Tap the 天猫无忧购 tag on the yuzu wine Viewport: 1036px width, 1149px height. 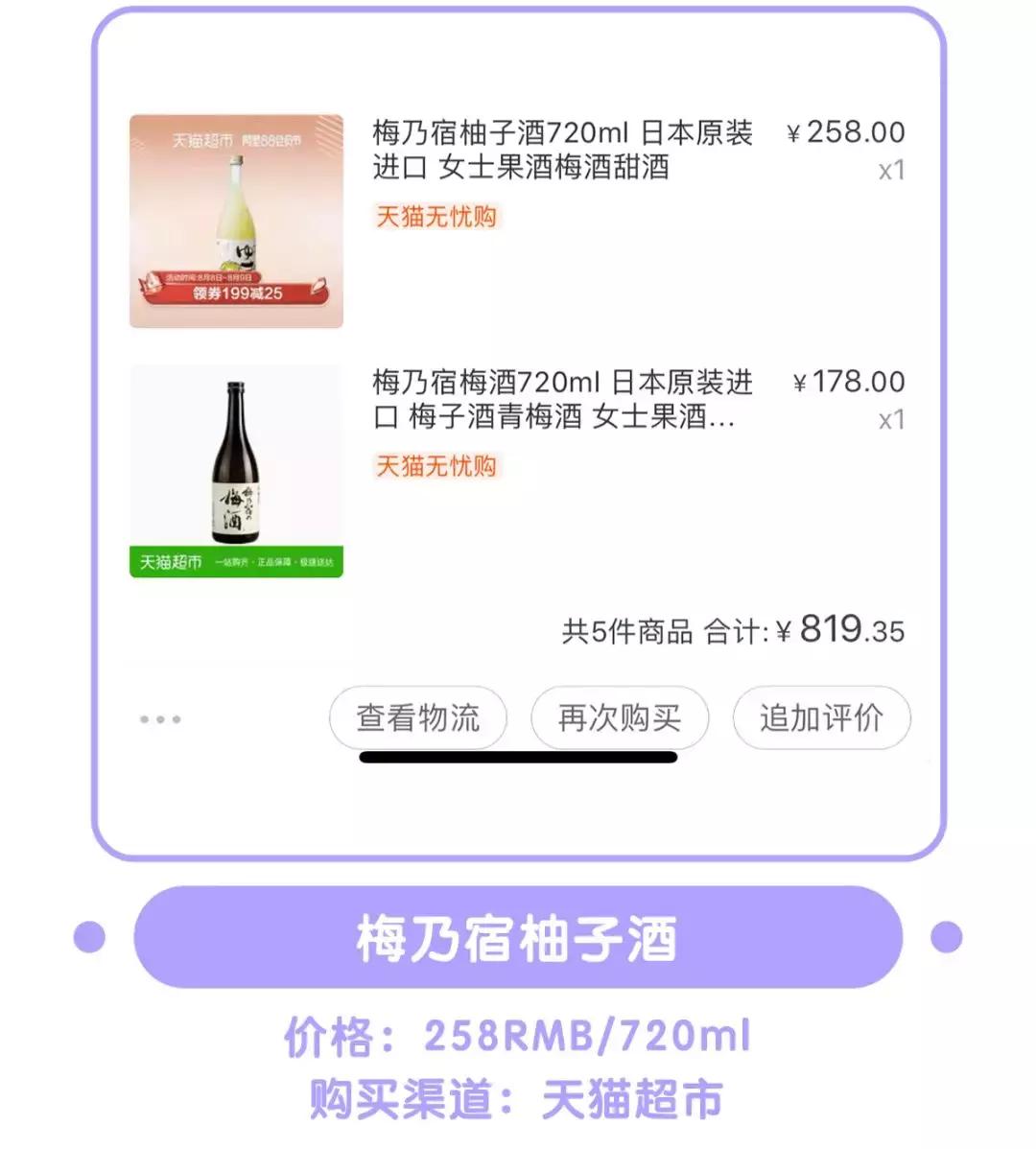(x=438, y=217)
